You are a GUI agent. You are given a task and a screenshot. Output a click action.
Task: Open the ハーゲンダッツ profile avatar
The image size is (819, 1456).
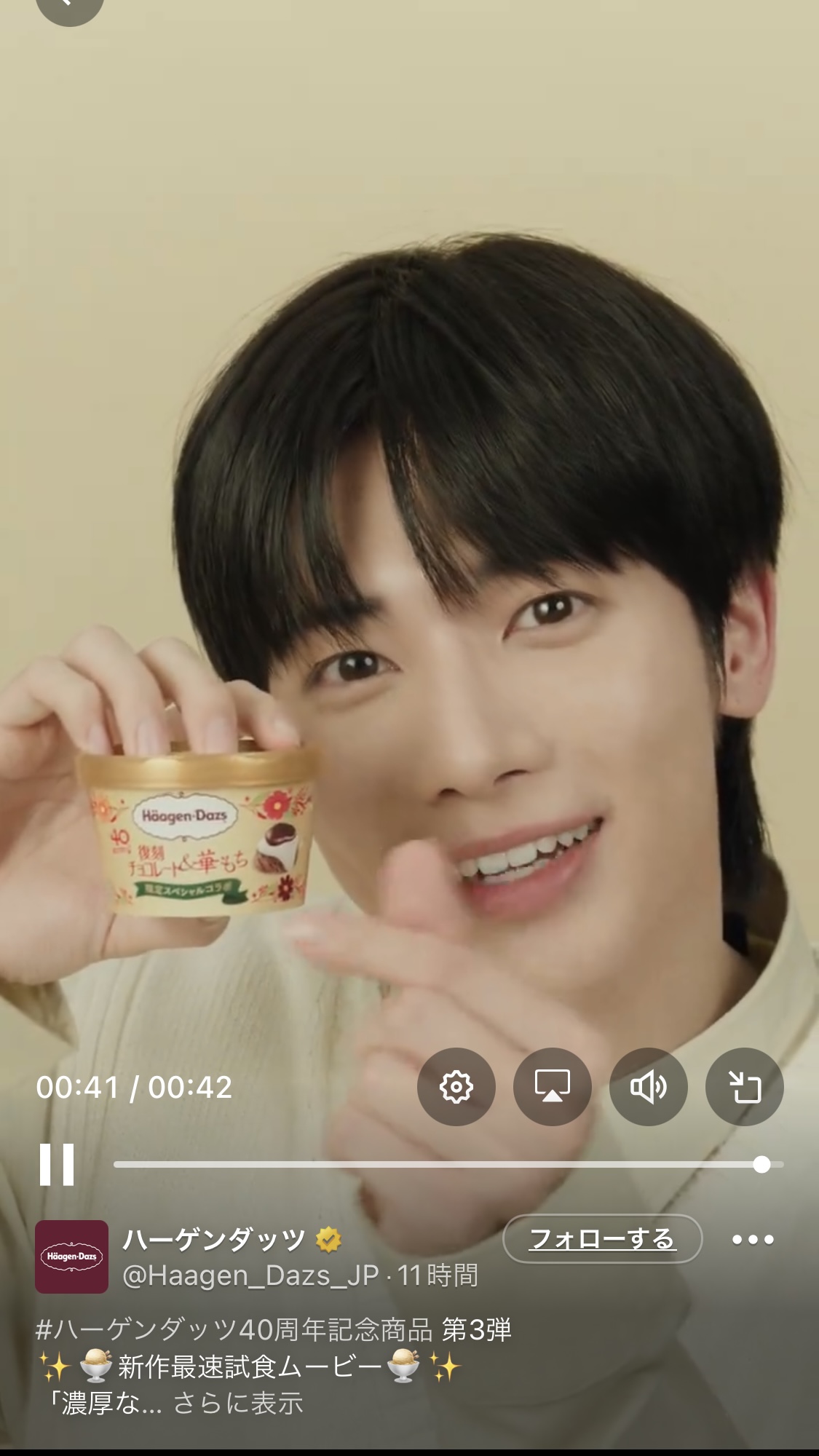click(71, 1257)
